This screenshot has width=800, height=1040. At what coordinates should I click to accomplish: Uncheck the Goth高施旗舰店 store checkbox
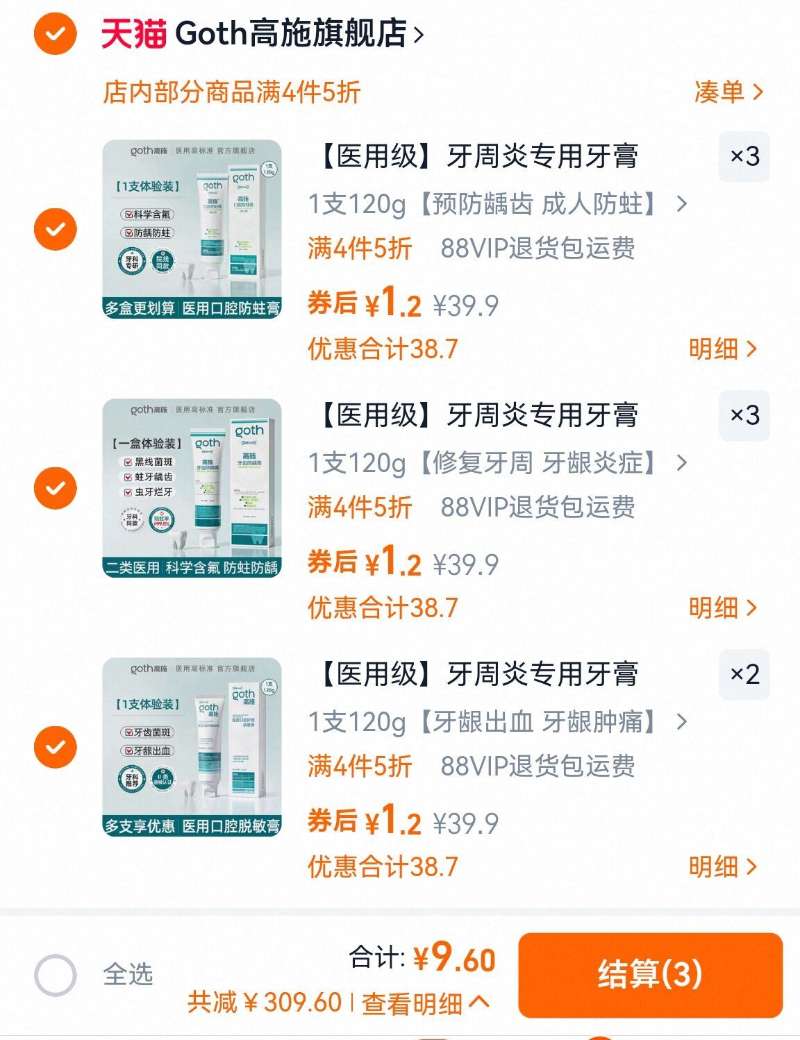coord(55,35)
